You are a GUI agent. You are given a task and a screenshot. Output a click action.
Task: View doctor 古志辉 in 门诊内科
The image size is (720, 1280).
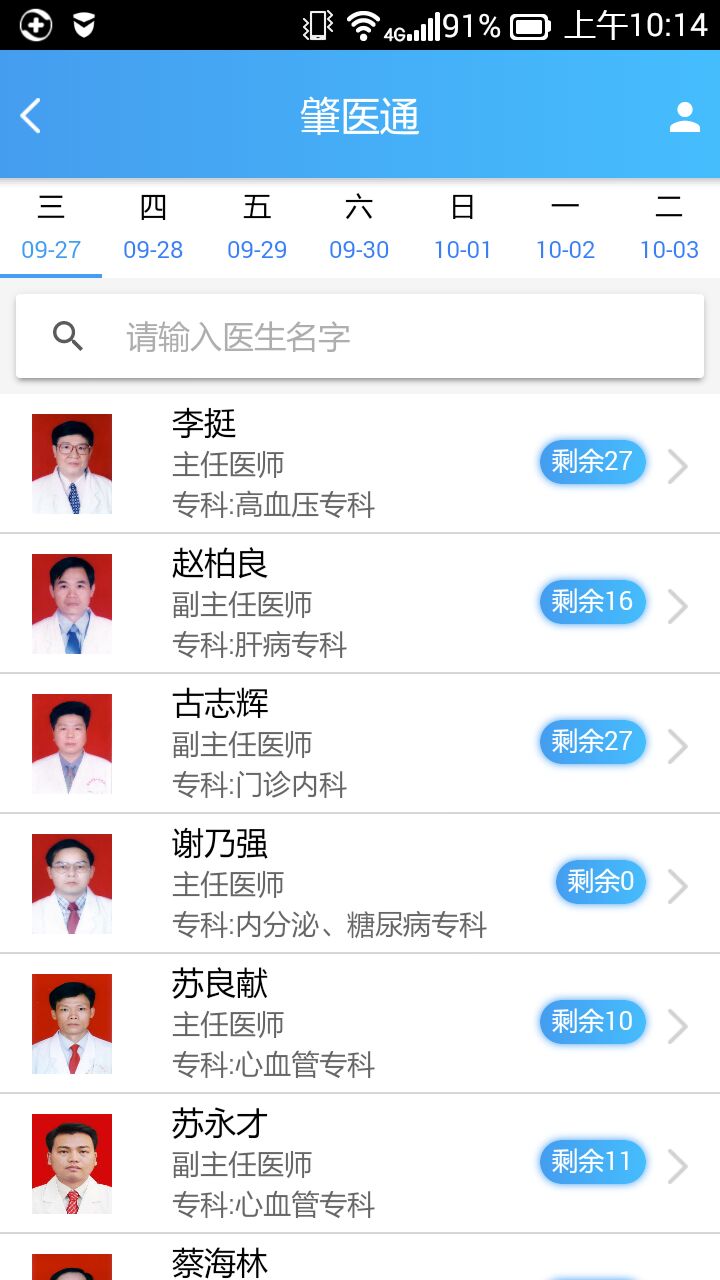[x=360, y=744]
